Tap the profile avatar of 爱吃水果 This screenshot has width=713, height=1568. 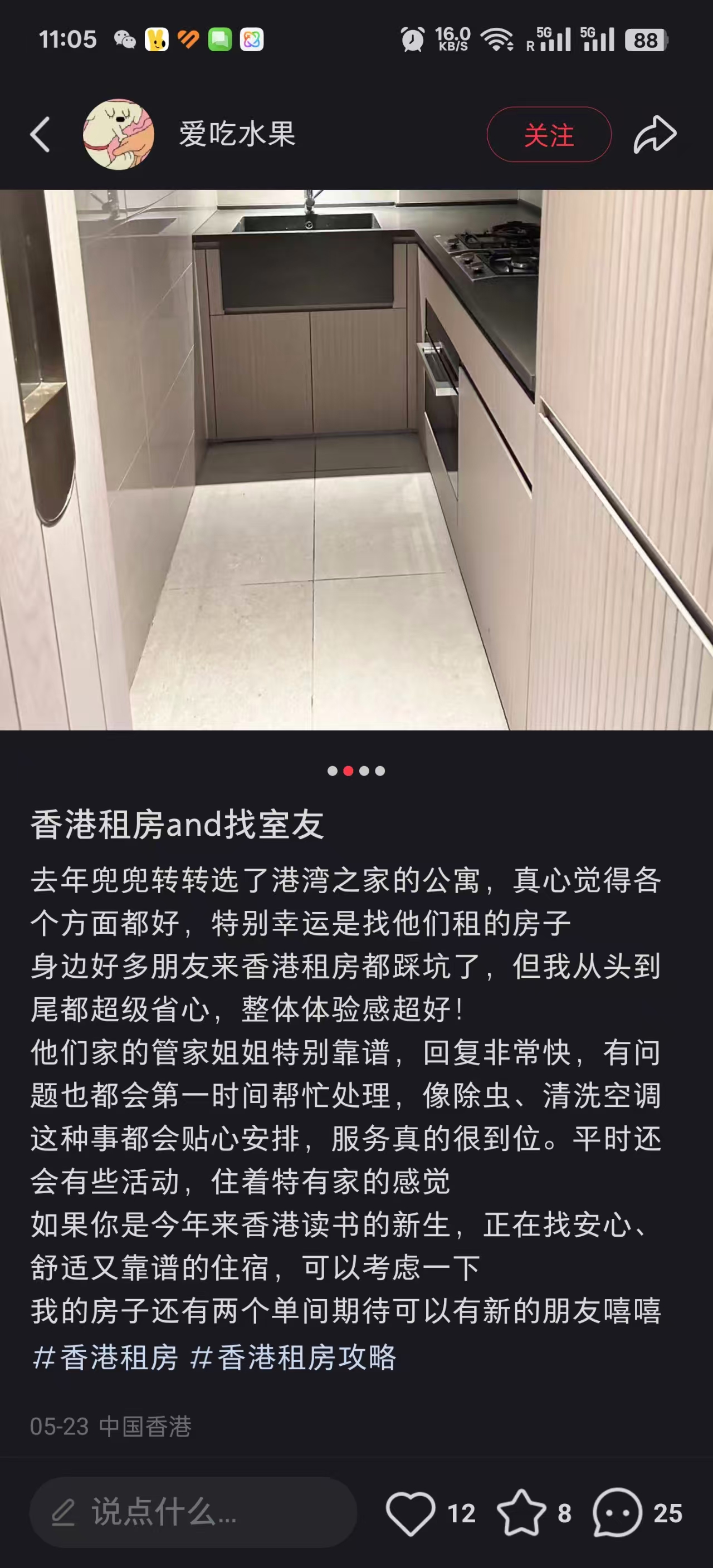(118, 134)
